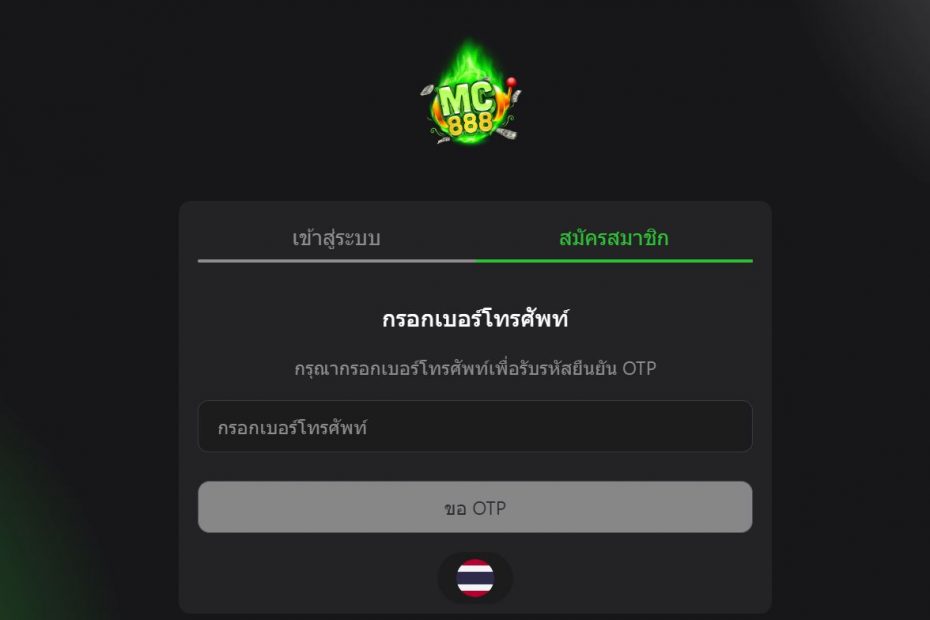
Task: Tap the ขอ OTP button
Action: (x=475, y=508)
